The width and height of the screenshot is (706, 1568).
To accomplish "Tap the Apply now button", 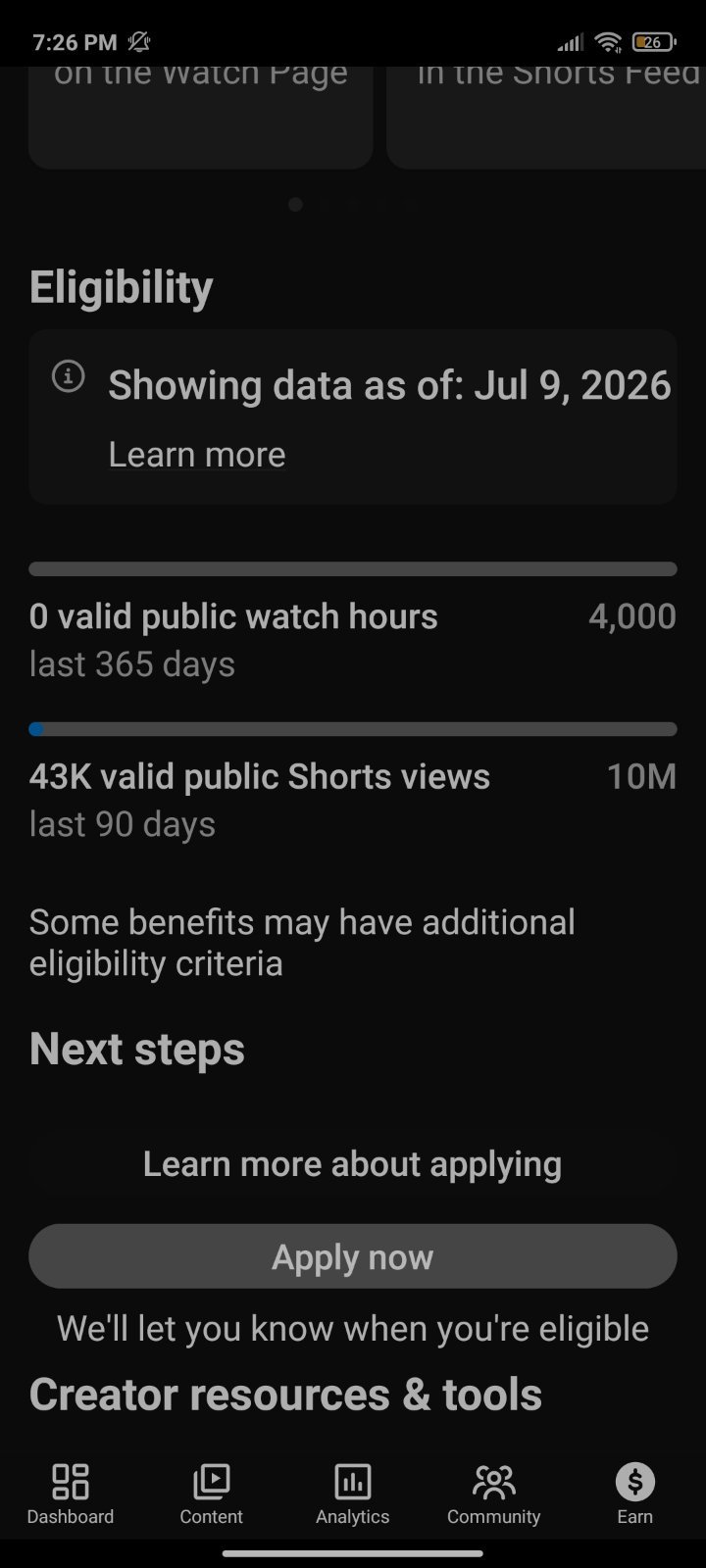I will (x=353, y=1256).
